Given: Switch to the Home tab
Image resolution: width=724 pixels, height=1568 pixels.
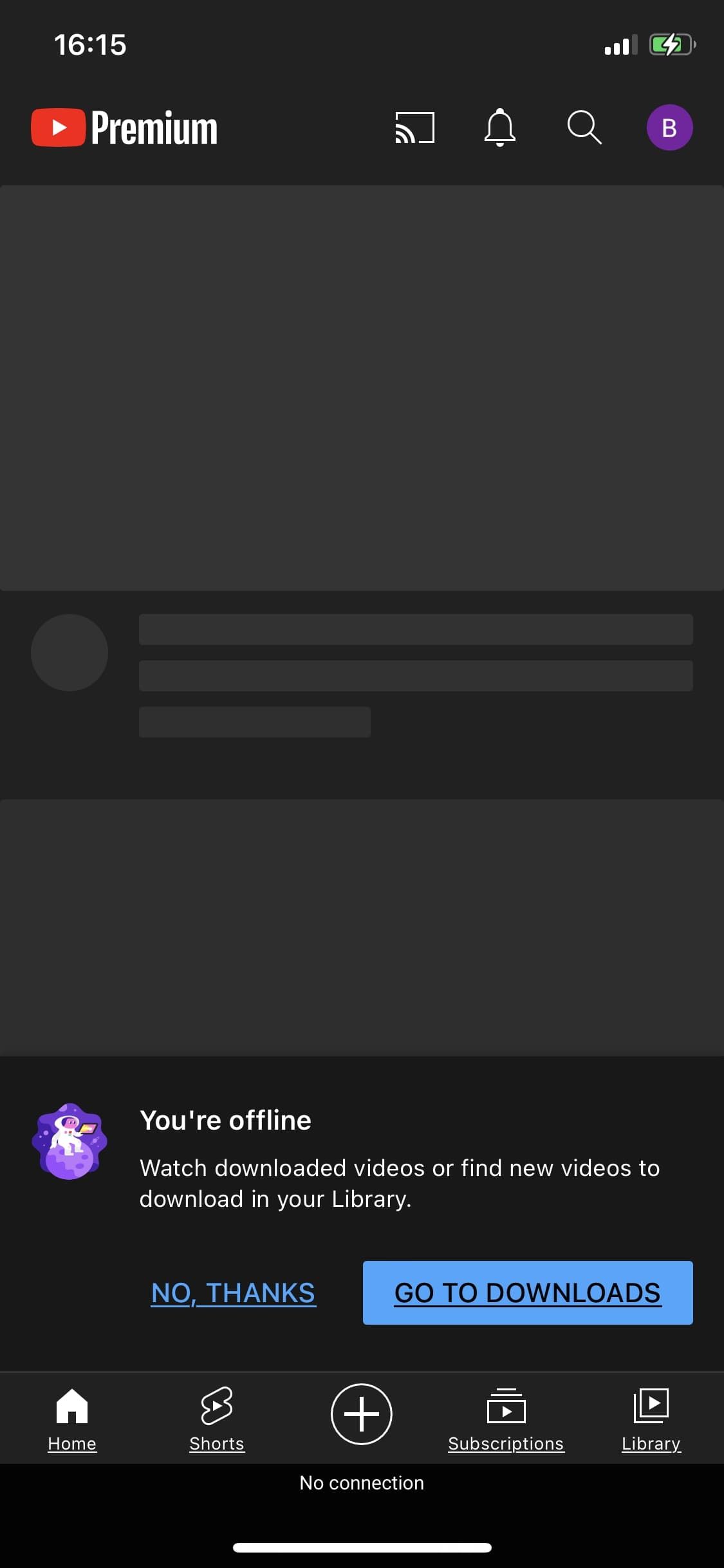Looking at the screenshot, I should pos(72,1419).
